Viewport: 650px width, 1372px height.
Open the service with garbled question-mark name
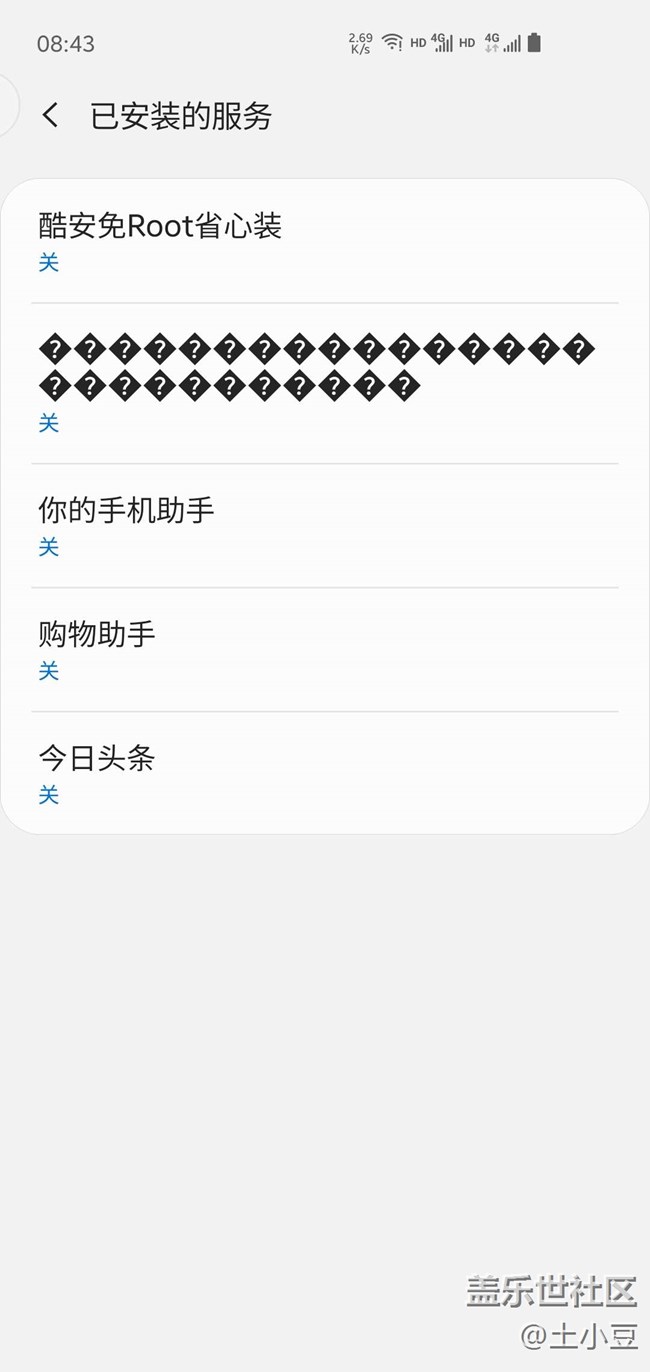click(x=325, y=384)
